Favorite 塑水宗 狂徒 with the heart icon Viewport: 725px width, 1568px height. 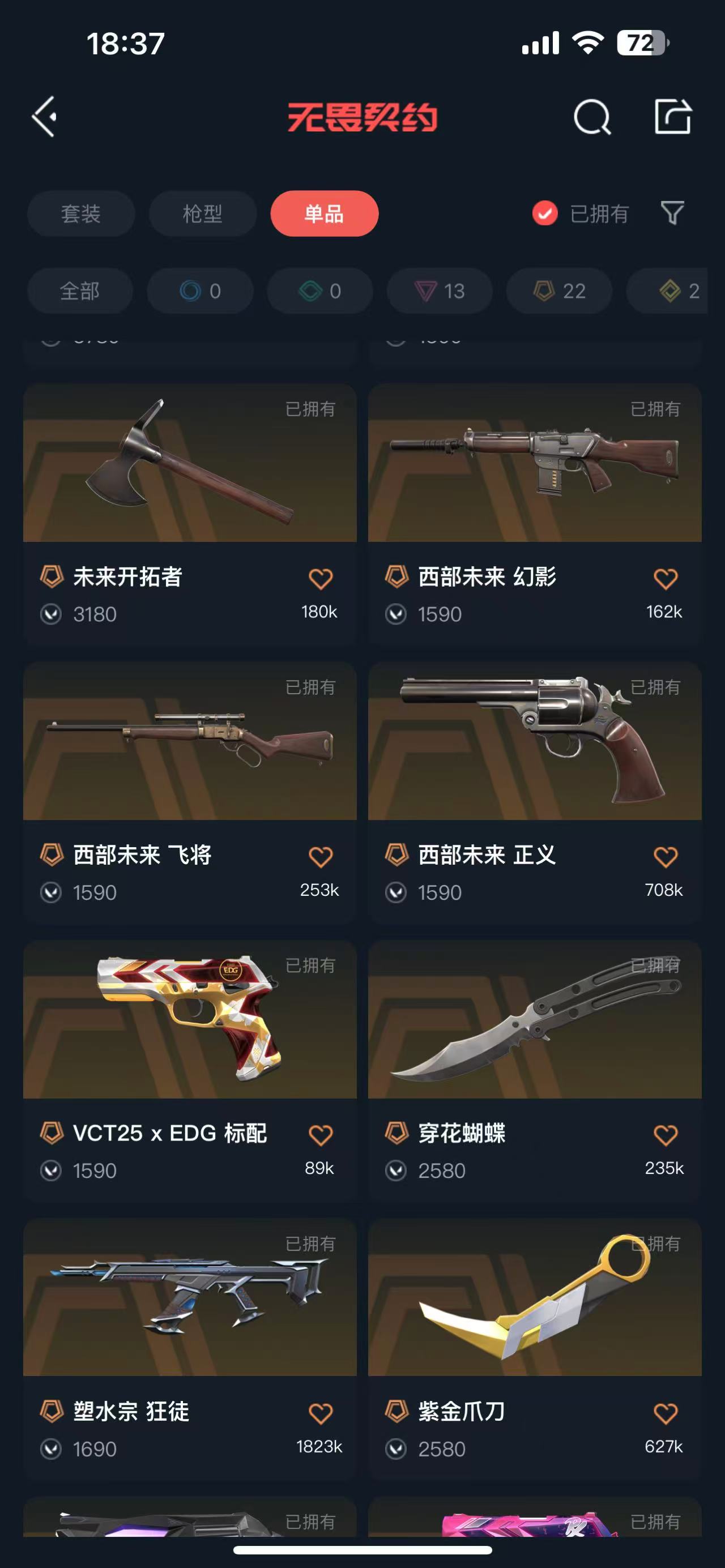(x=320, y=1413)
